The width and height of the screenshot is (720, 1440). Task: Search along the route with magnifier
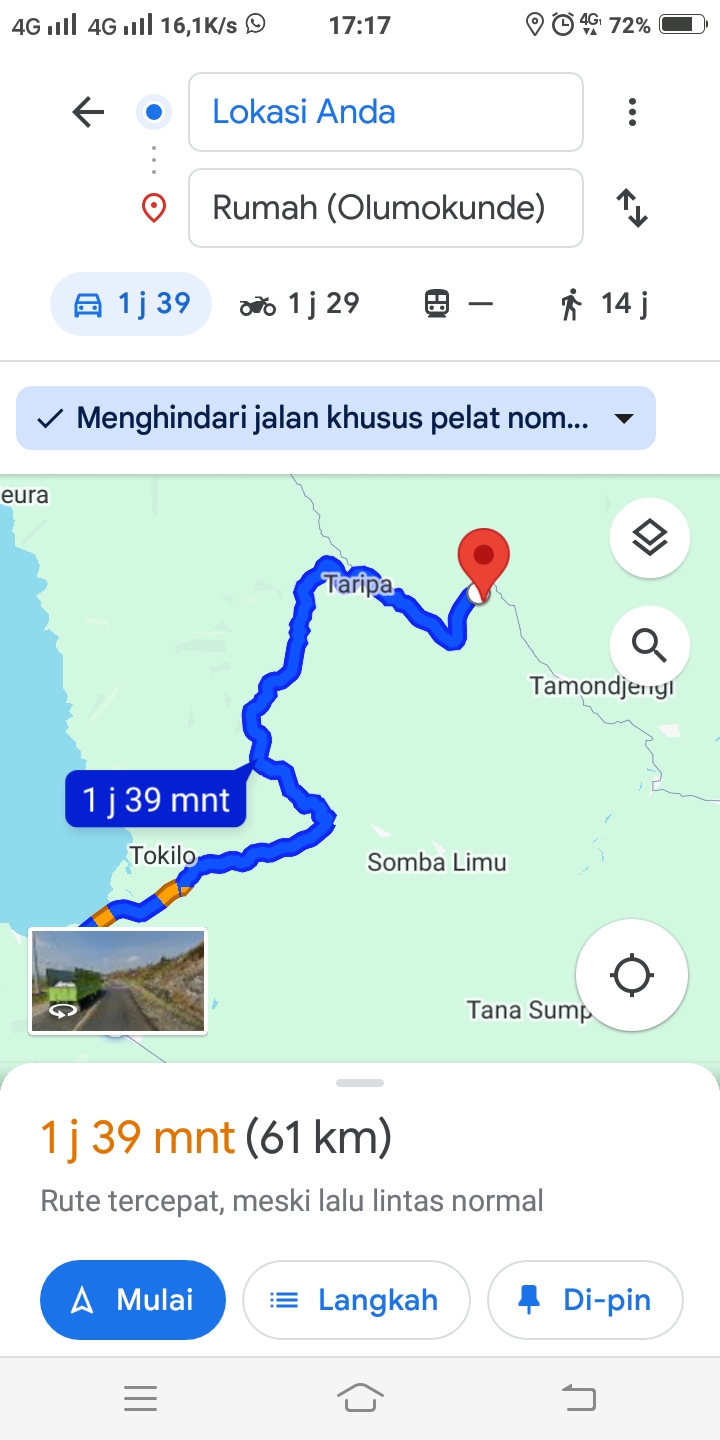650,646
